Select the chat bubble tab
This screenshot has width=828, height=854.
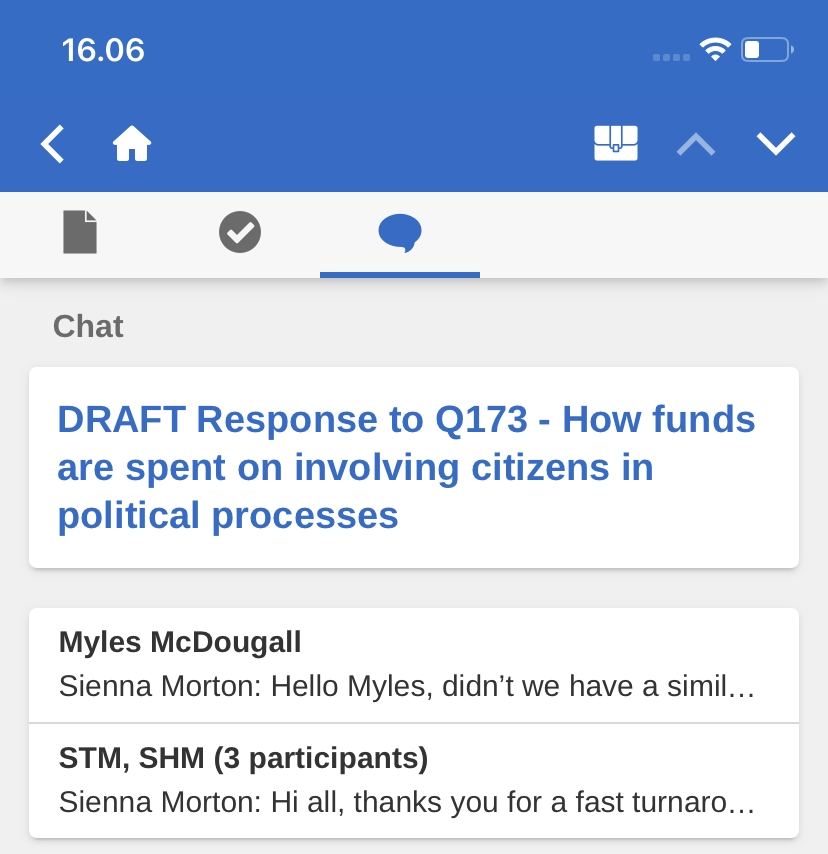pyautogui.click(x=400, y=233)
